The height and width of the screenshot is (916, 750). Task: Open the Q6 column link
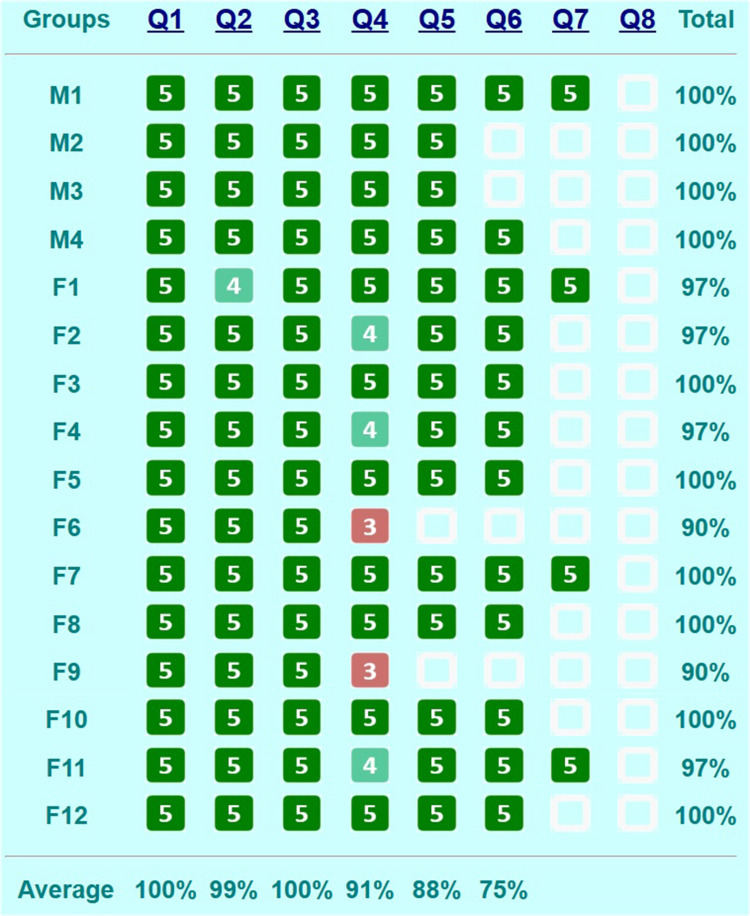[504, 19]
